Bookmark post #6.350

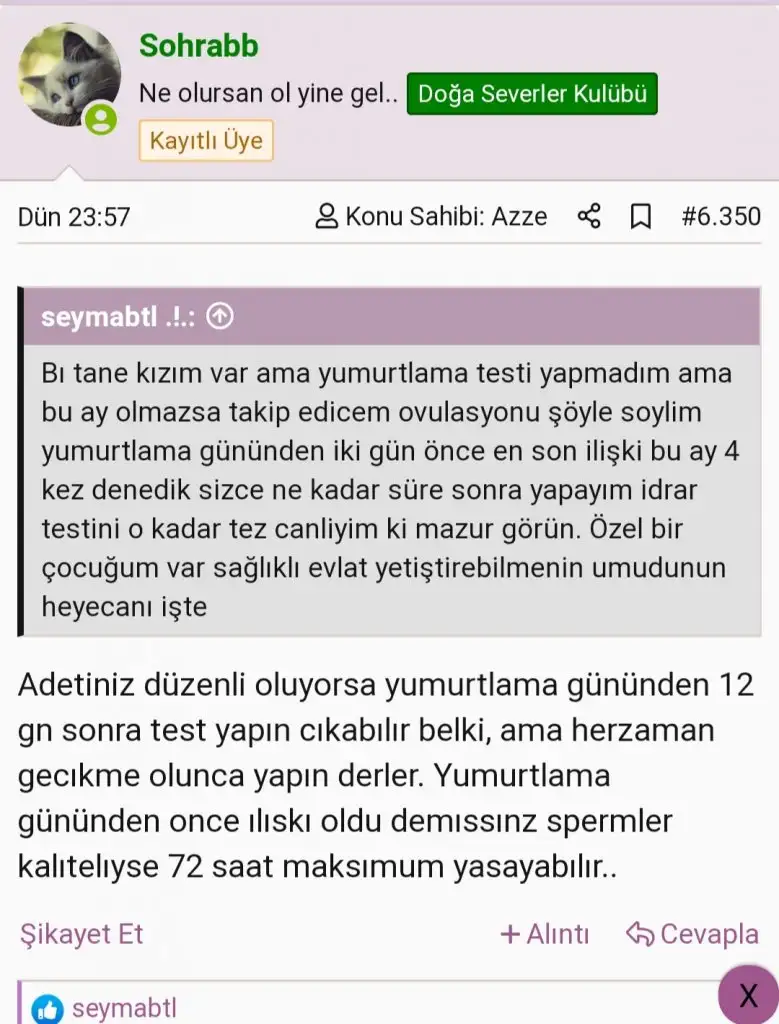(x=640, y=216)
